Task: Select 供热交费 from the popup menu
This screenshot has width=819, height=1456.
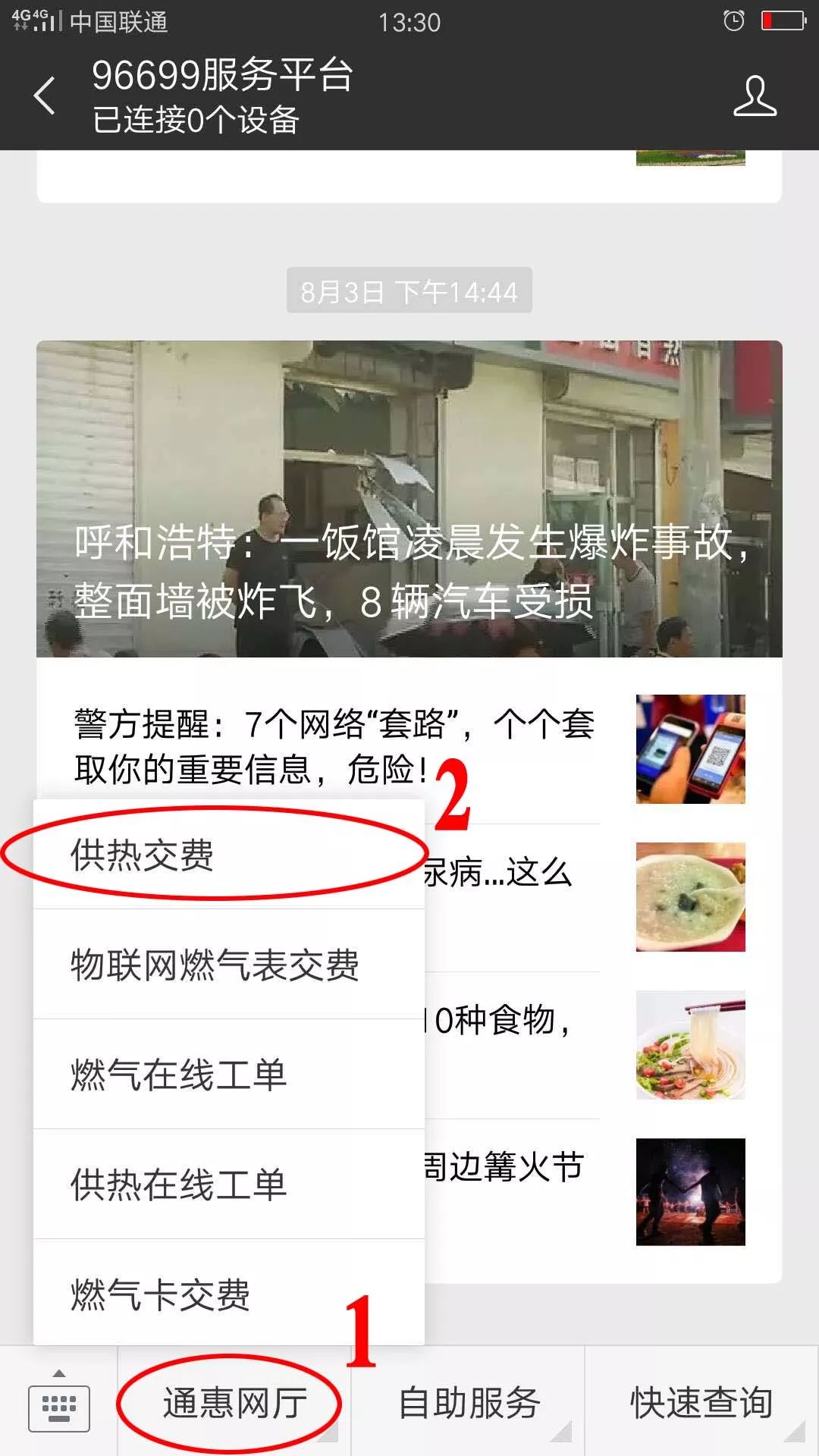Action: click(x=143, y=855)
